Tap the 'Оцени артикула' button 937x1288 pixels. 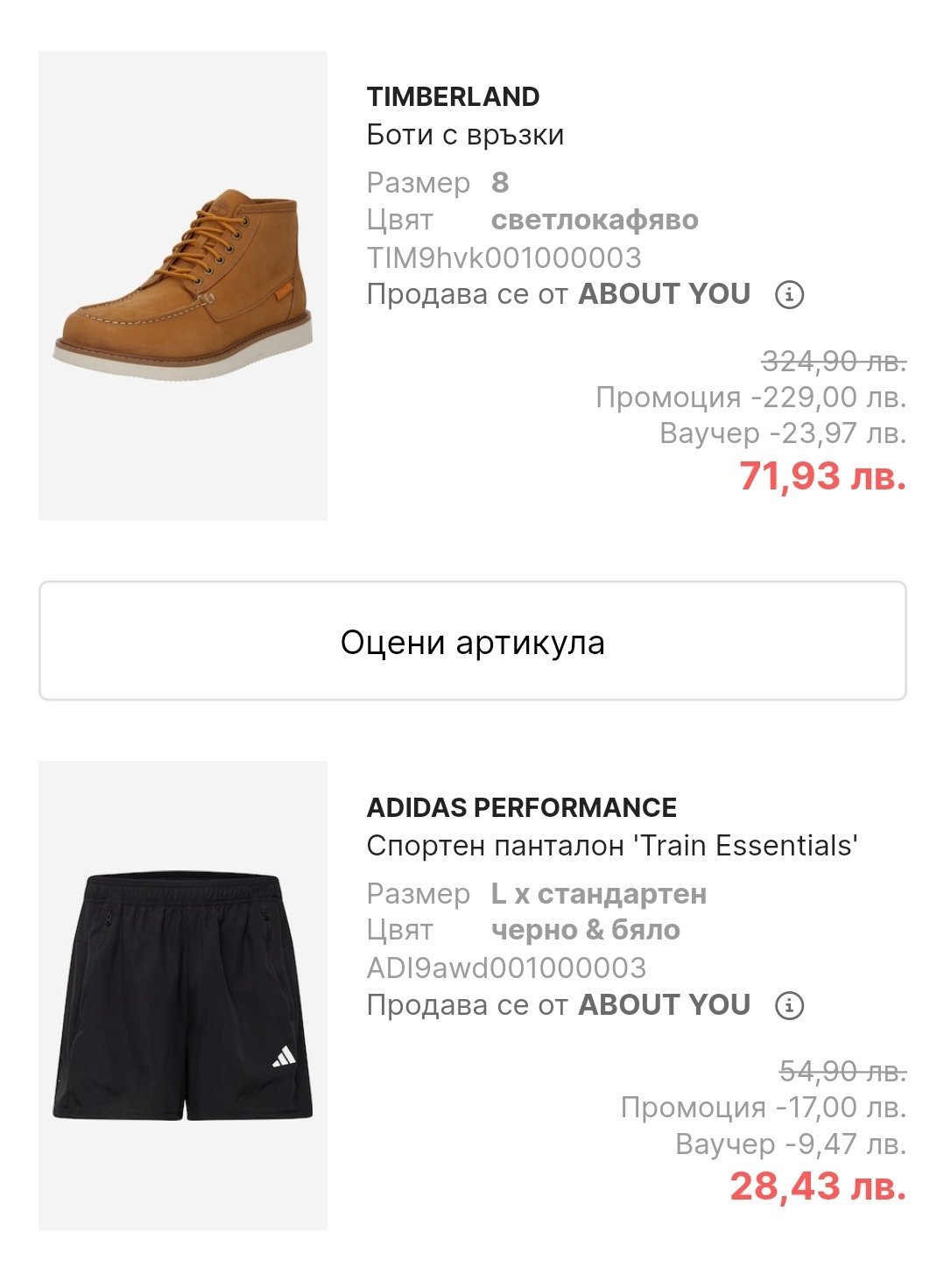click(x=472, y=641)
